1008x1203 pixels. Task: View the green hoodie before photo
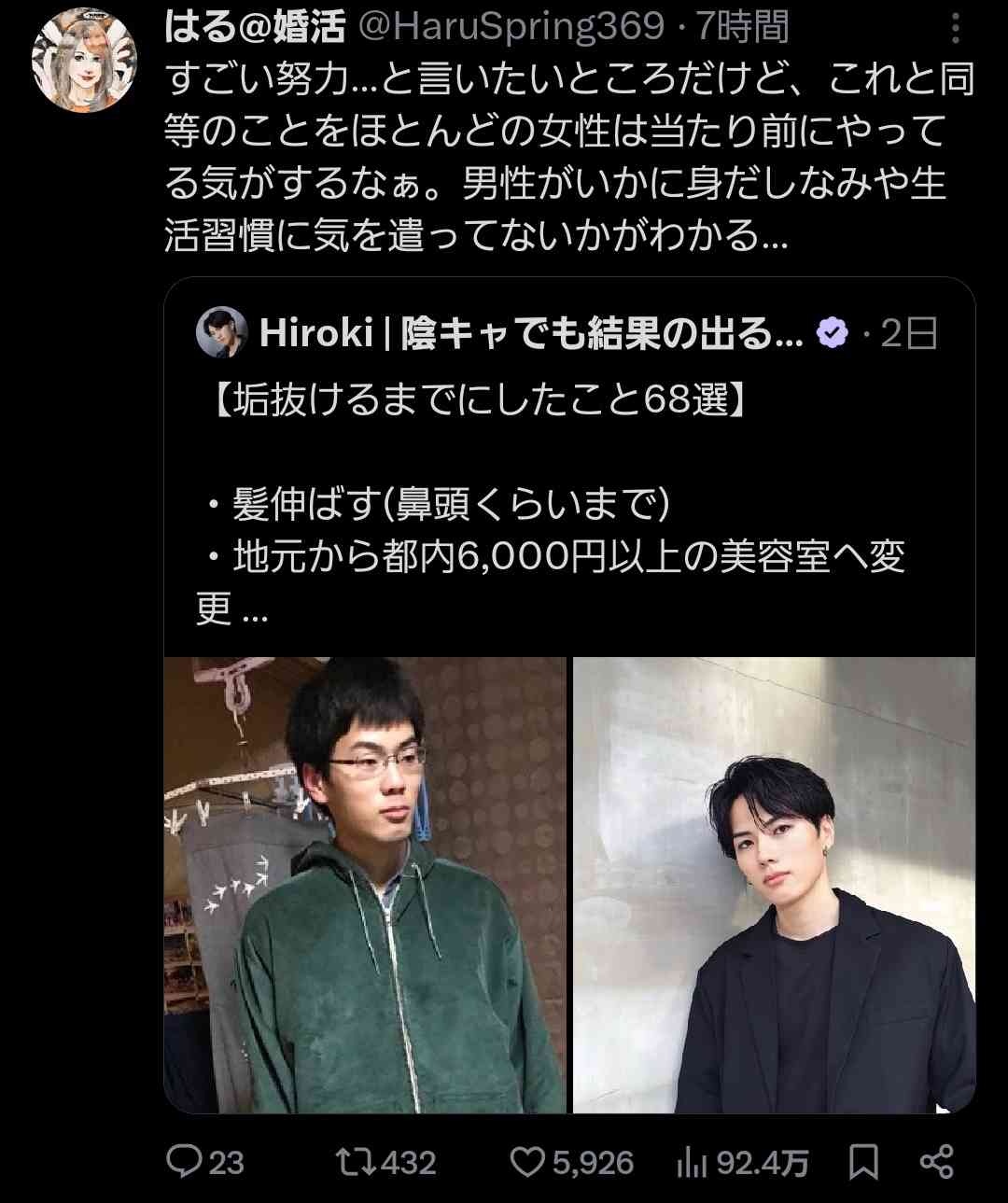365,885
